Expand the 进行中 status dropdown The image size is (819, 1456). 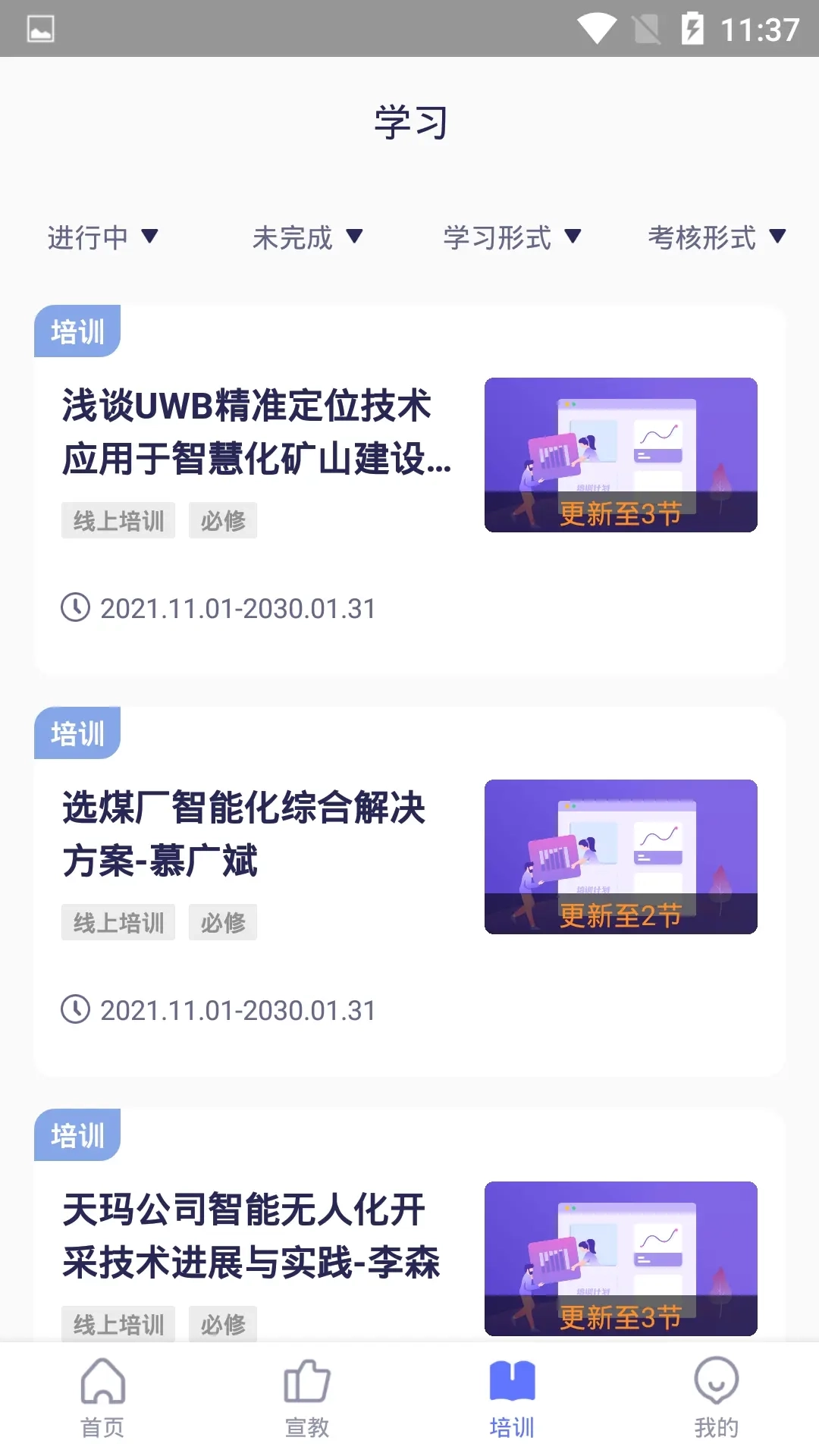(x=102, y=237)
